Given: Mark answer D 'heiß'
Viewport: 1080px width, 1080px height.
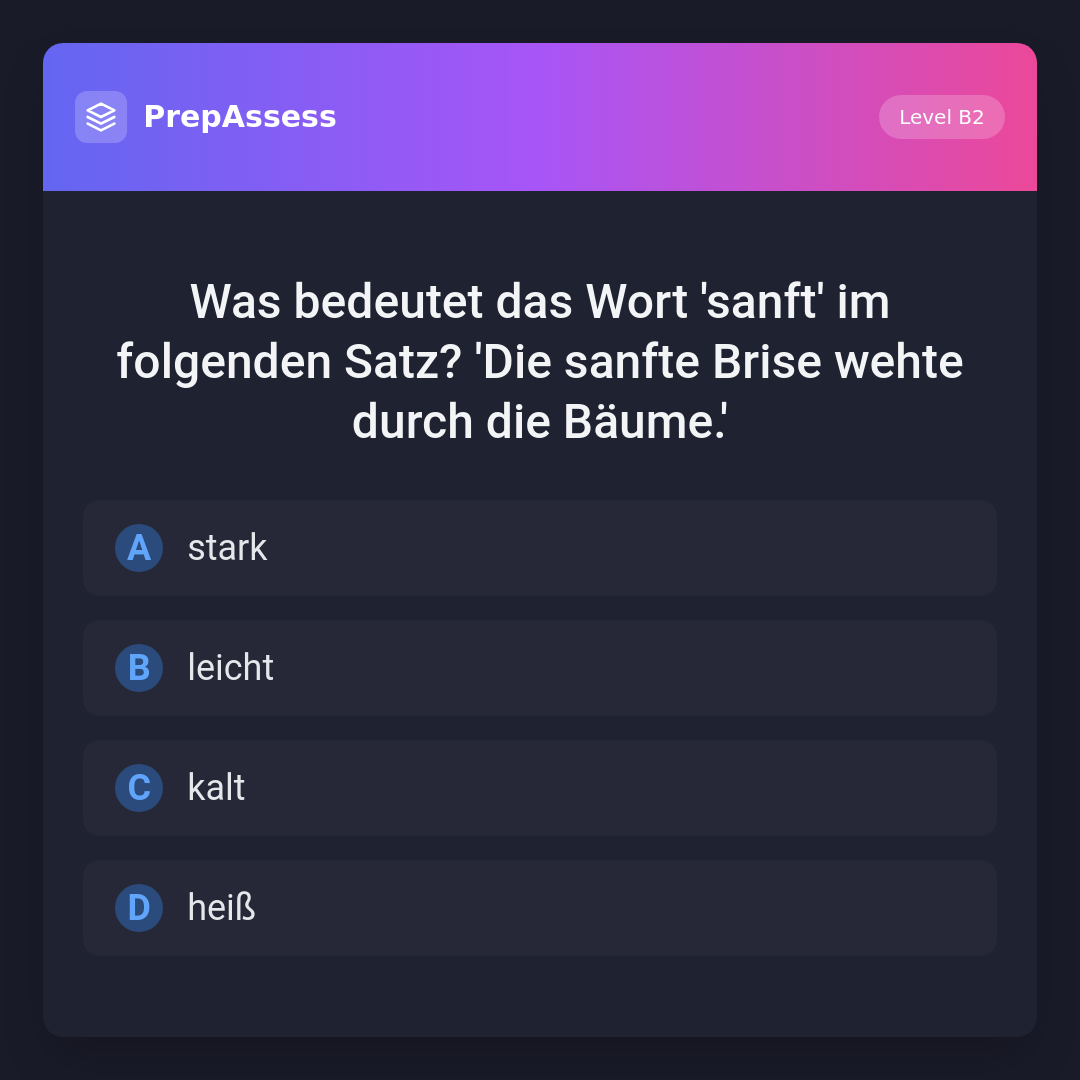Looking at the screenshot, I should tap(540, 908).
